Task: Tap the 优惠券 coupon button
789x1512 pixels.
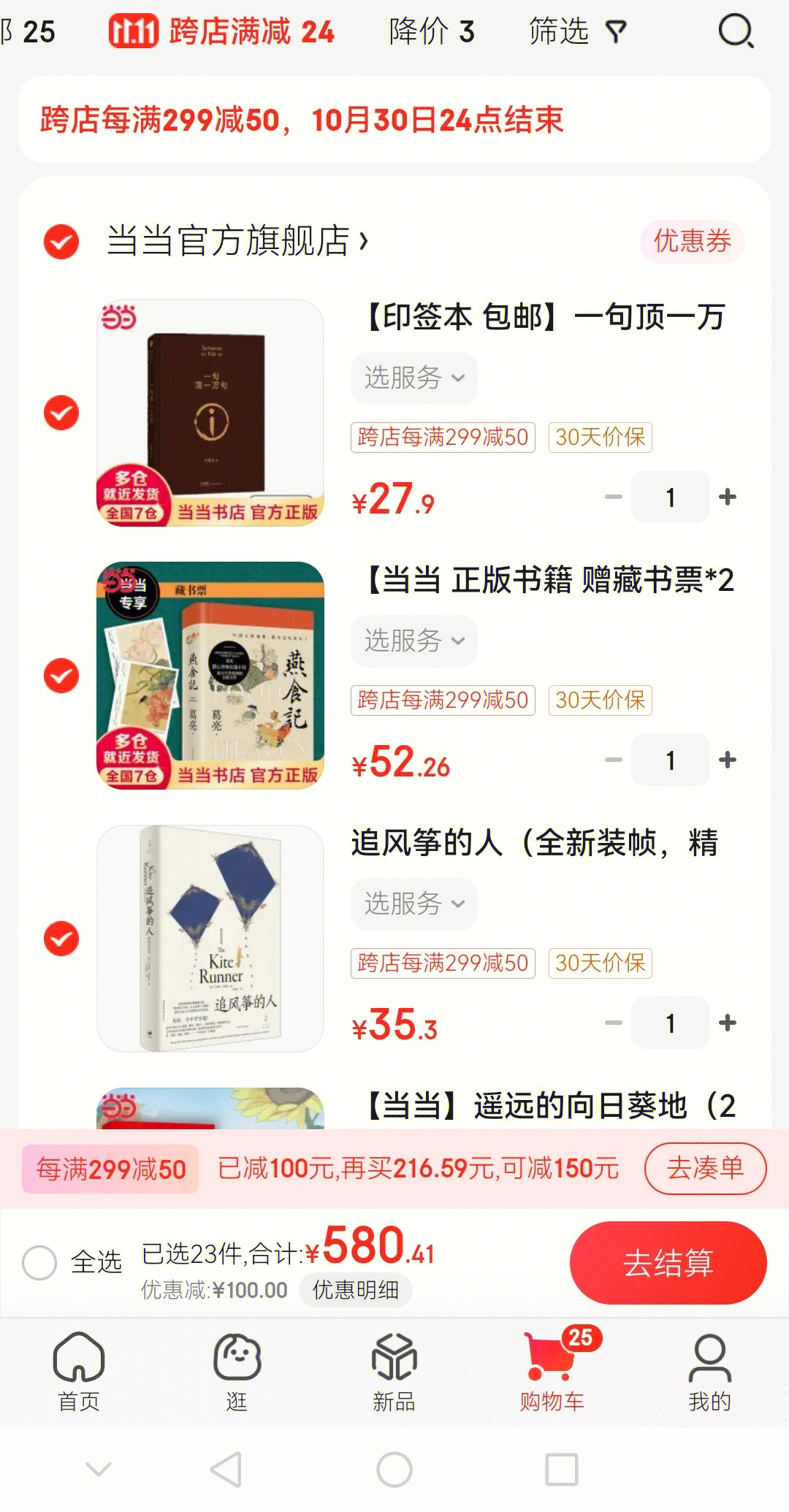Action: click(692, 241)
